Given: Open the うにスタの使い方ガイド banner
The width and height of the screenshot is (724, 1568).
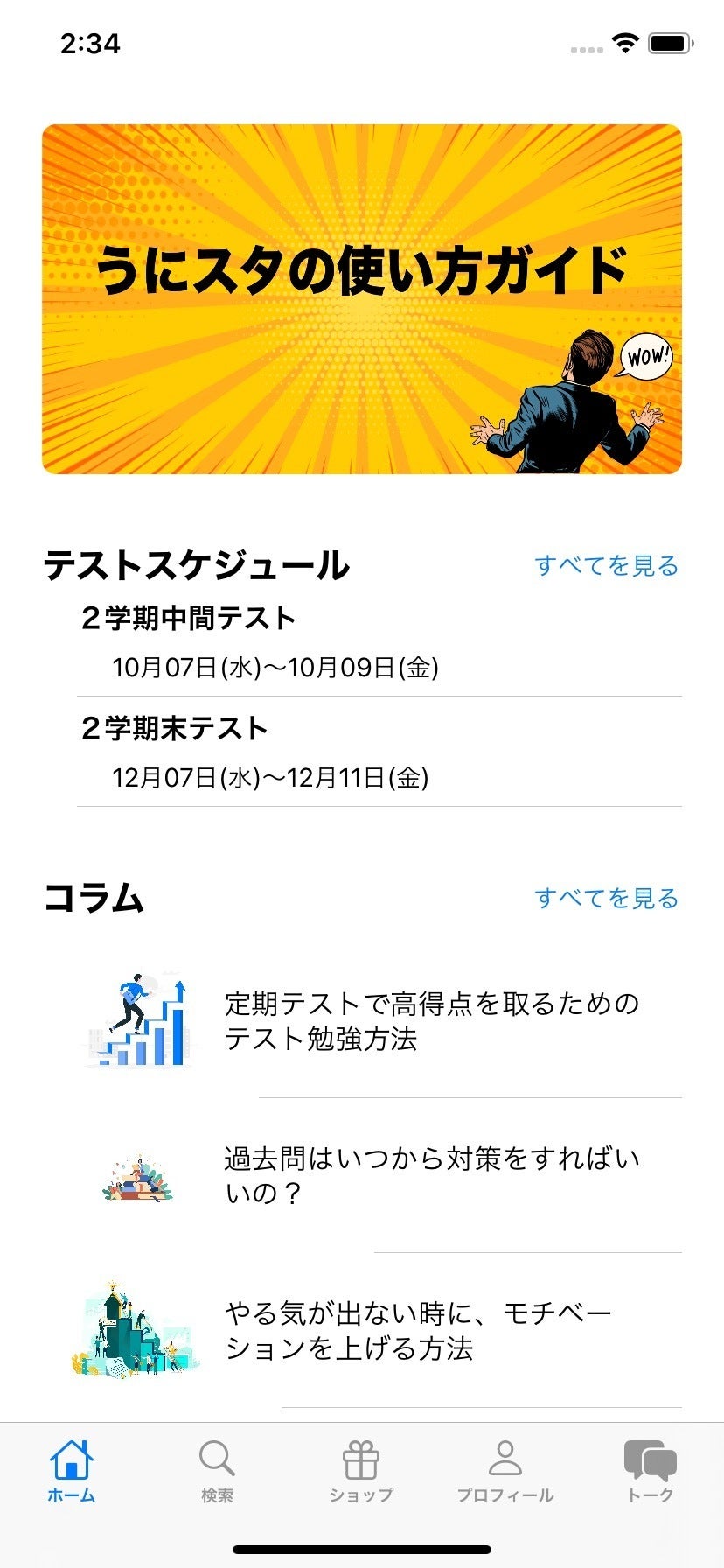Looking at the screenshot, I should coord(362,299).
